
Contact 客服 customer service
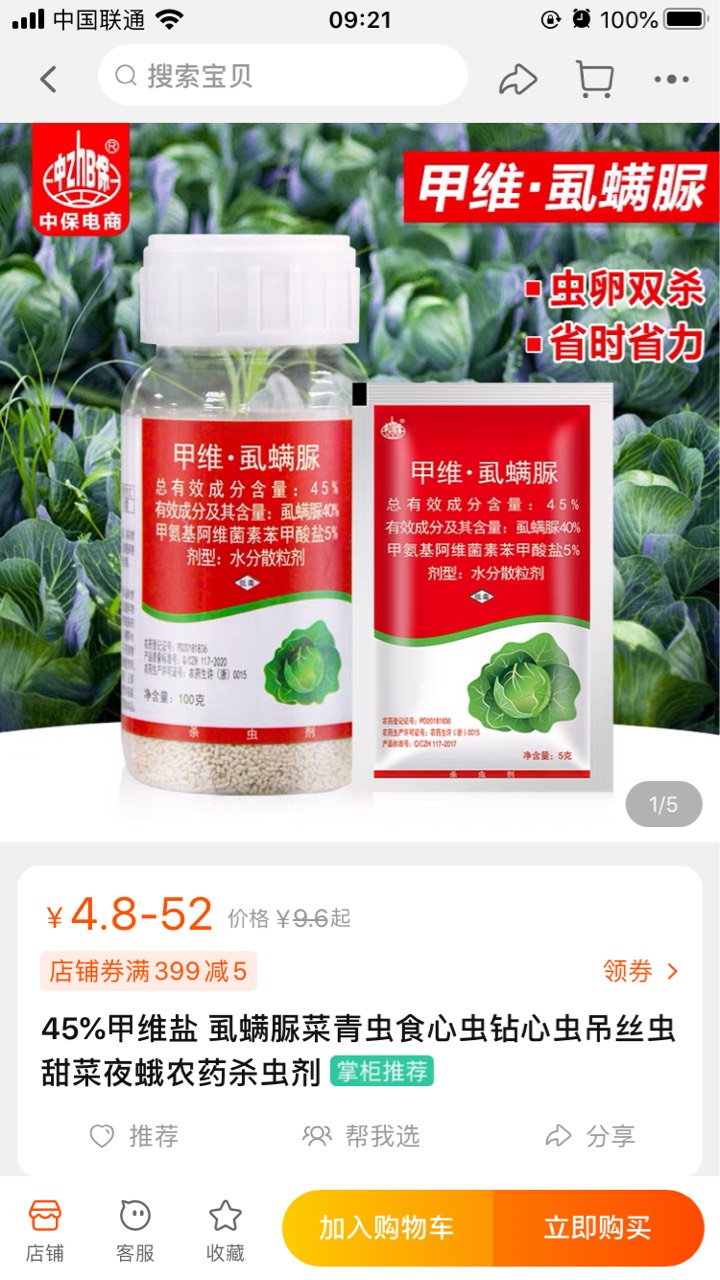[135, 1230]
